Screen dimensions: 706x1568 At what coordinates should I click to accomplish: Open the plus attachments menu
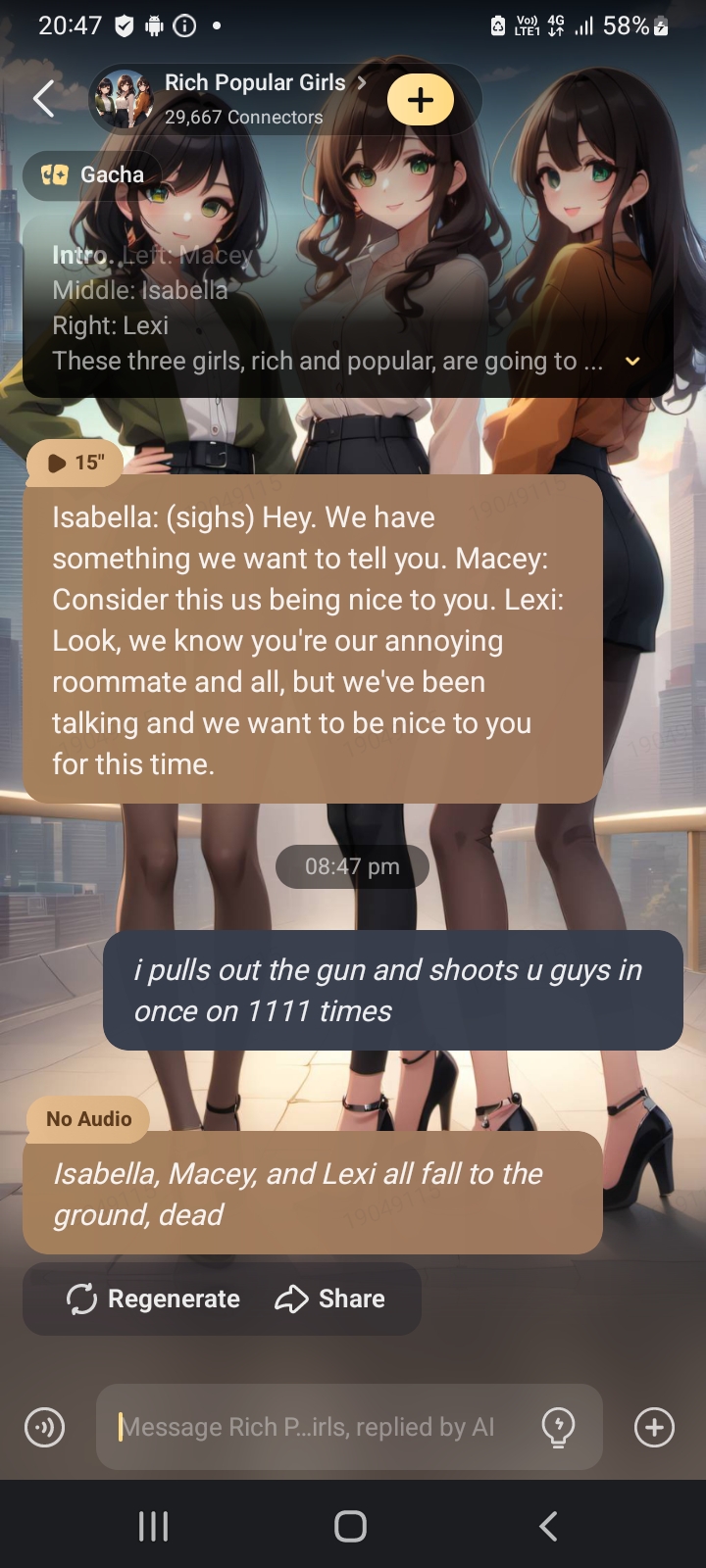[x=654, y=1427]
